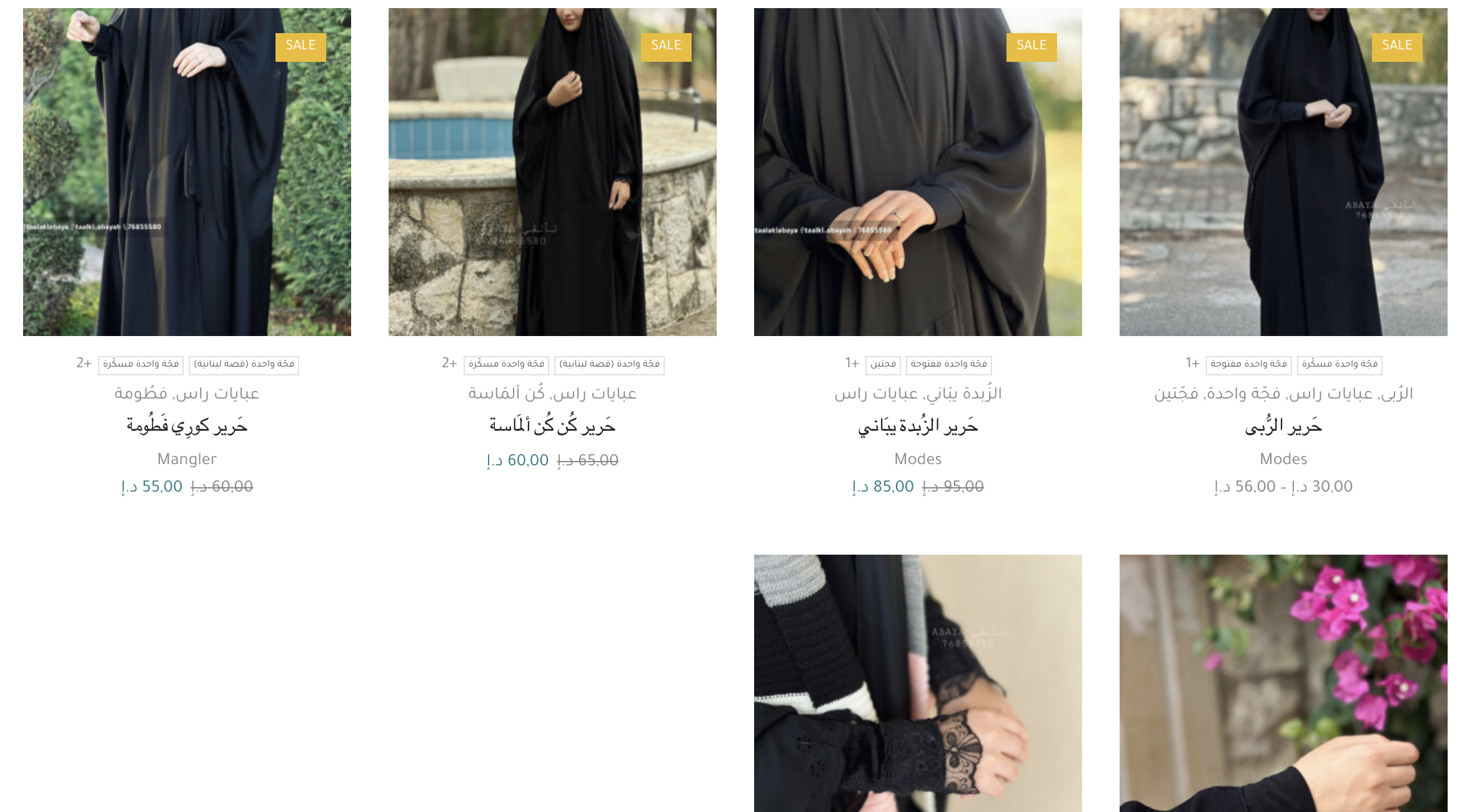Image resolution: width=1462 pixels, height=812 pixels.
Task: Open the lace-cuff sleeve product image
Action: [918, 683]
